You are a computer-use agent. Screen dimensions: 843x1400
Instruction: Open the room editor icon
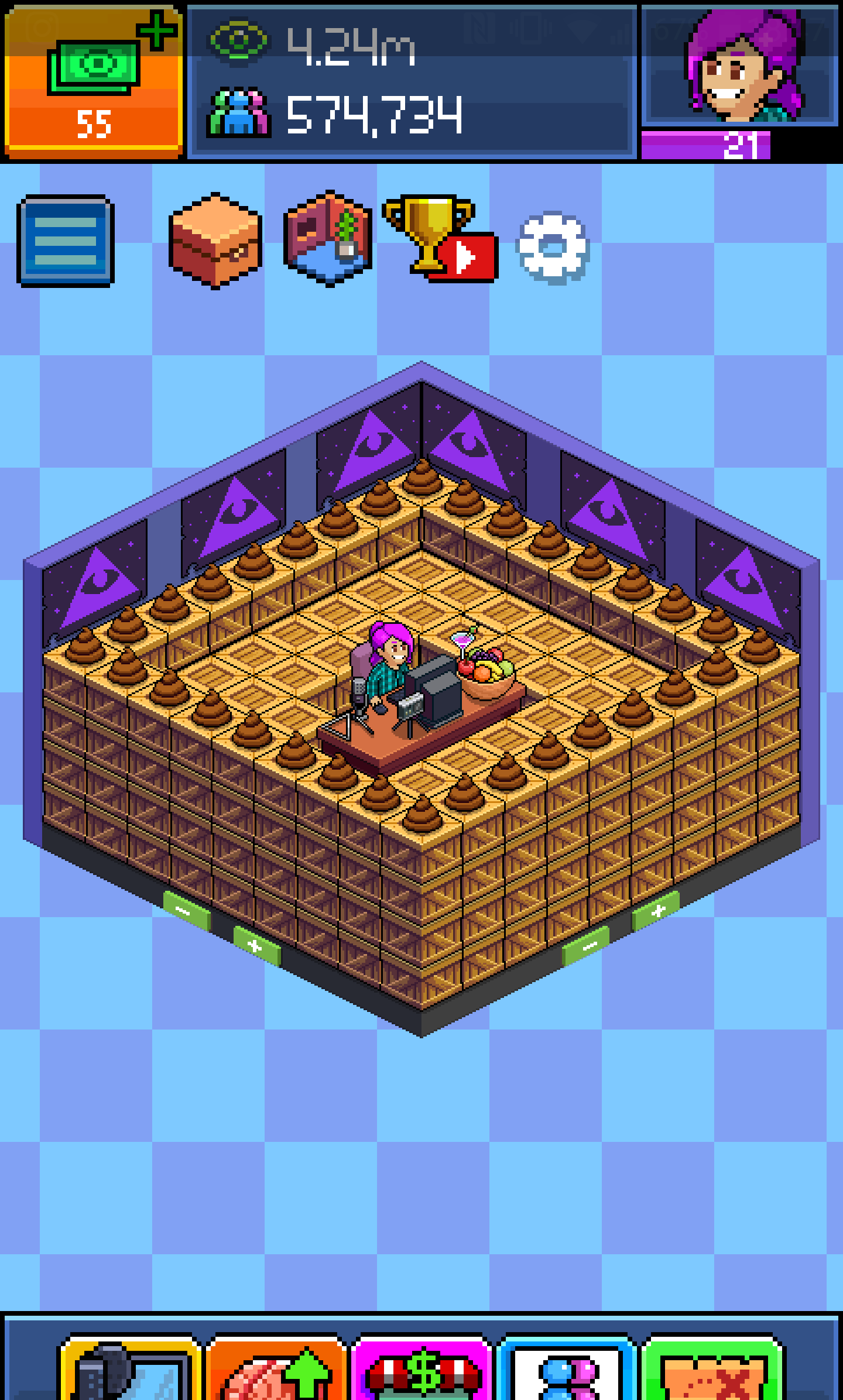[328, 239]
